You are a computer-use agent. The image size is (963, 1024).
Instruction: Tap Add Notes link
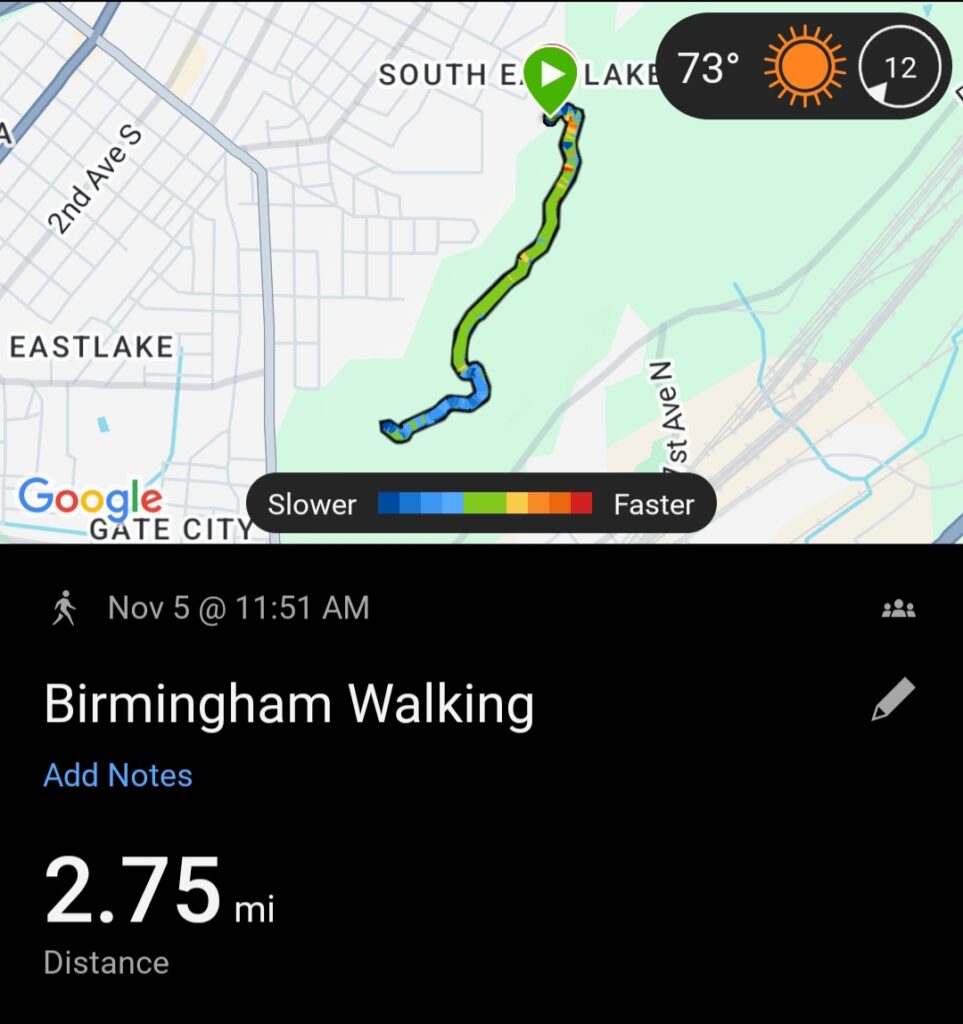tap(118, 775)
